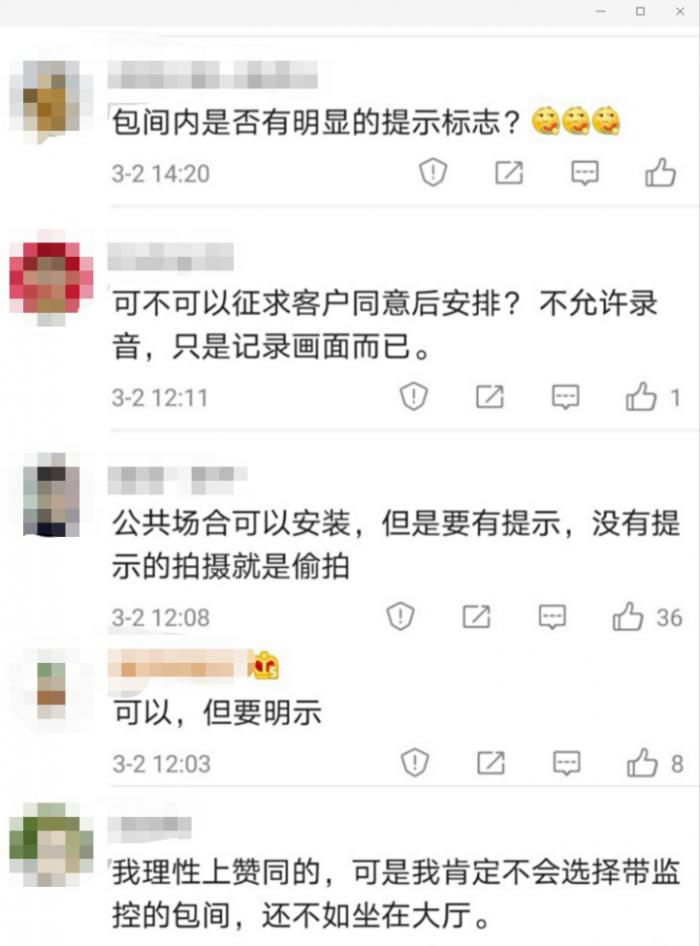
Task: Repost the comment posted at 3-2 12:08
Action: point(476,617)
